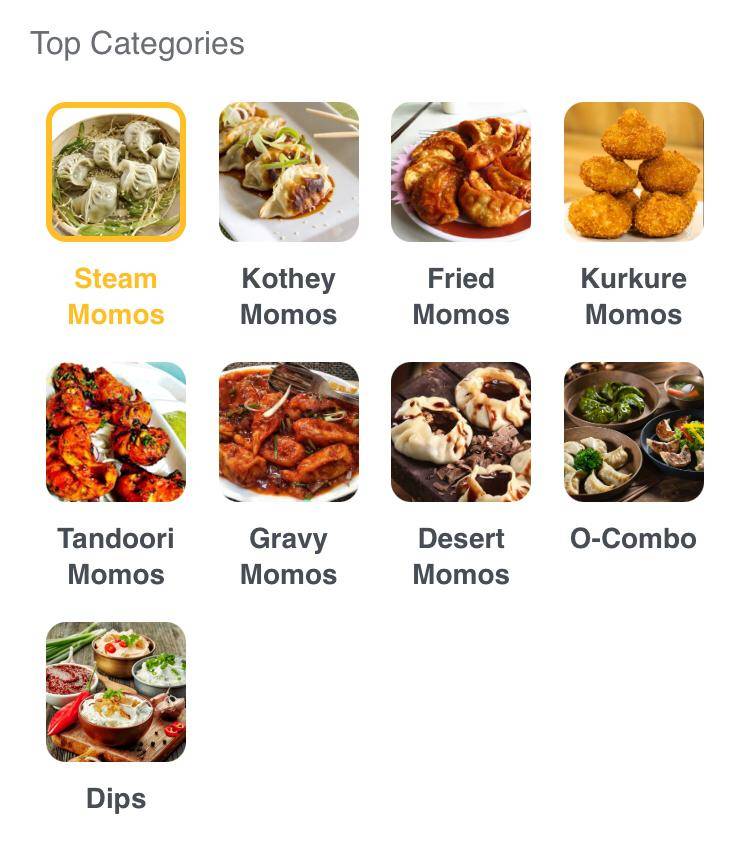Click the highlighted Steam Momos thumbnail

click(x=116, y=171)
